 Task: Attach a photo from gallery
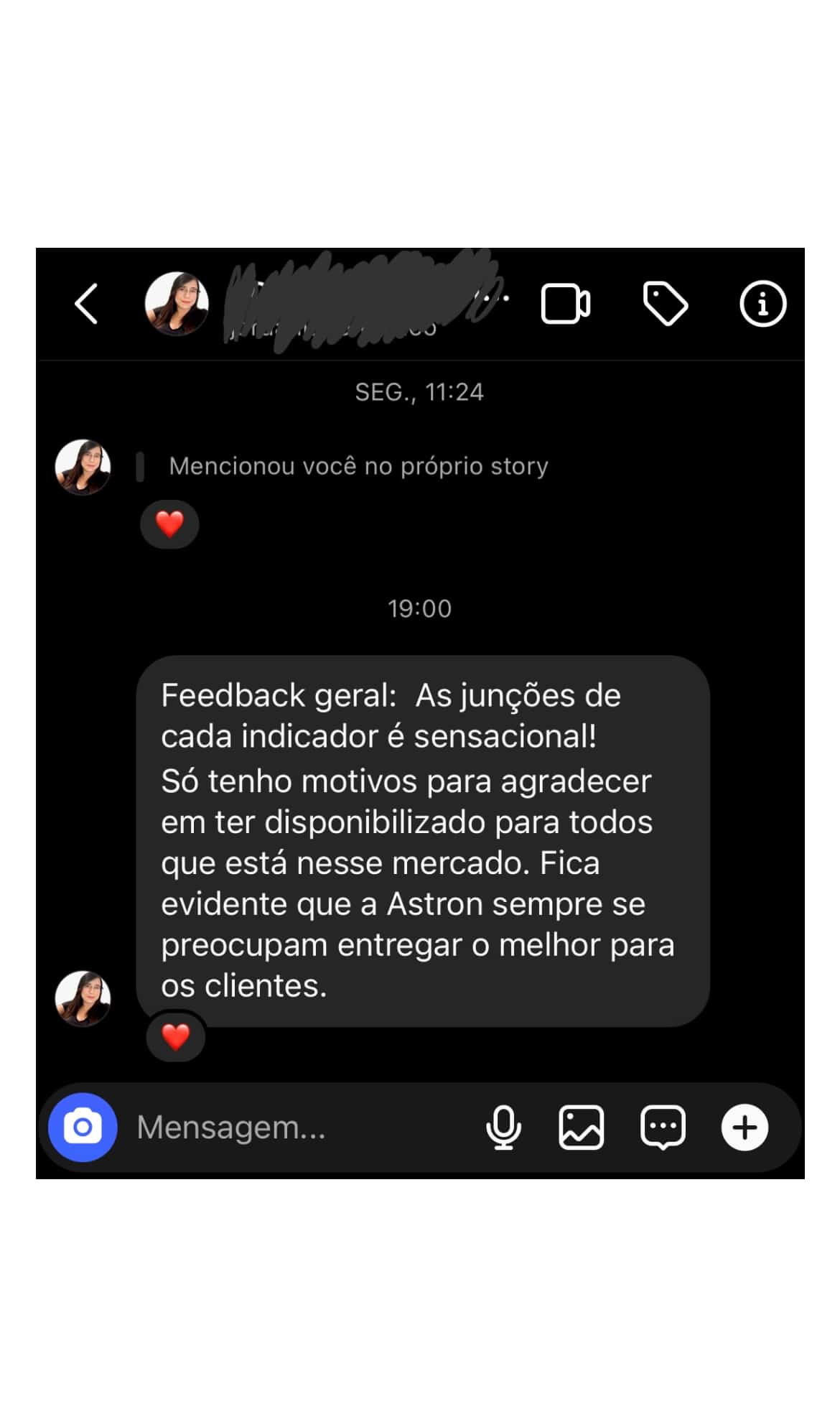[x=581, y=1127]
